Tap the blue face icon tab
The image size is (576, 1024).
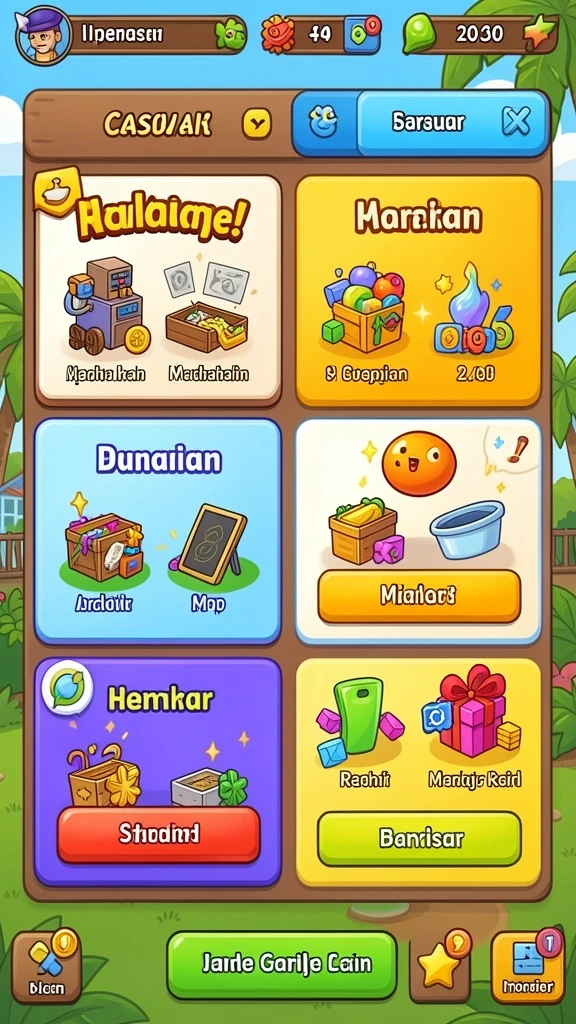point(324,122)
